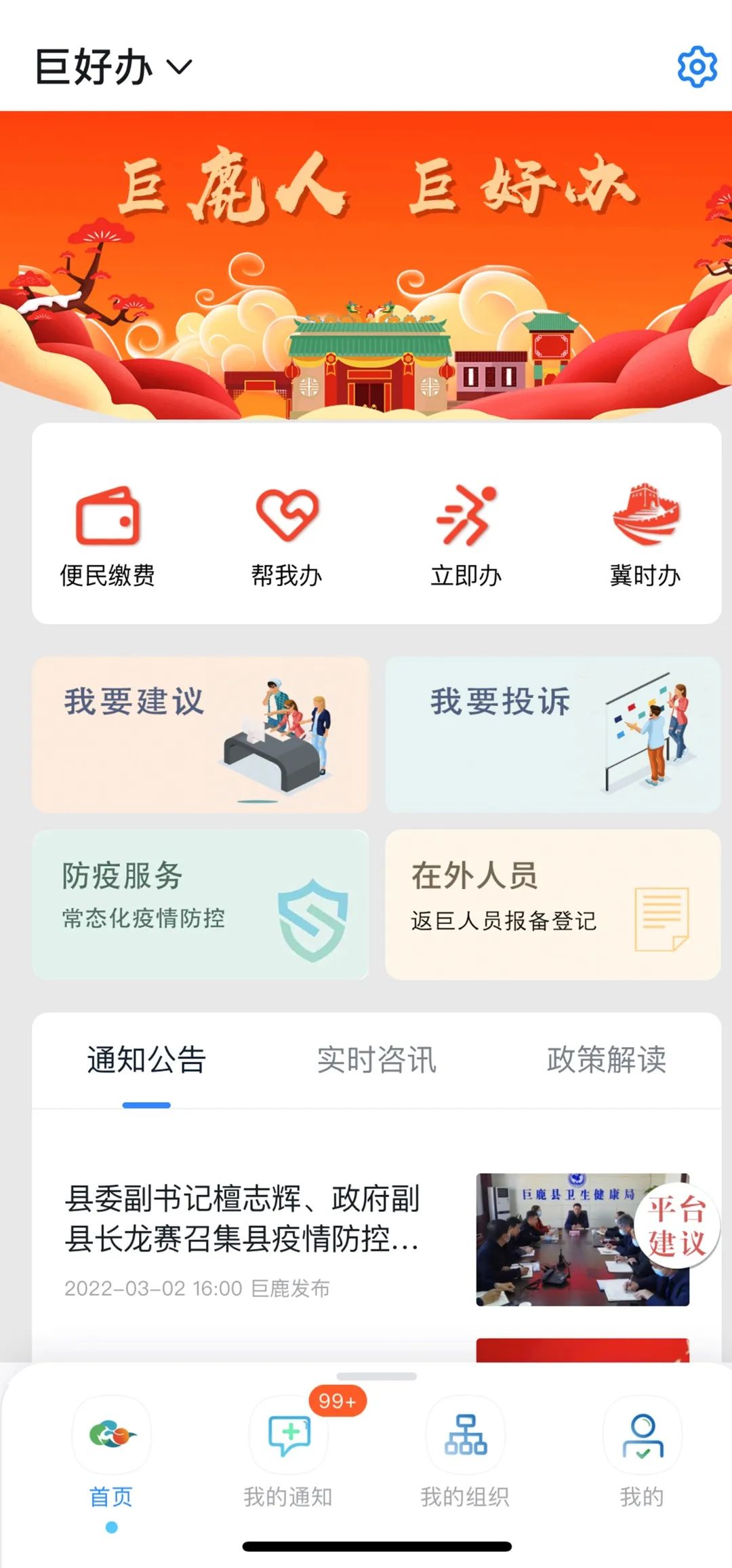
Task: Open 便民缴费 service
Action: click(x=108, y=534)
